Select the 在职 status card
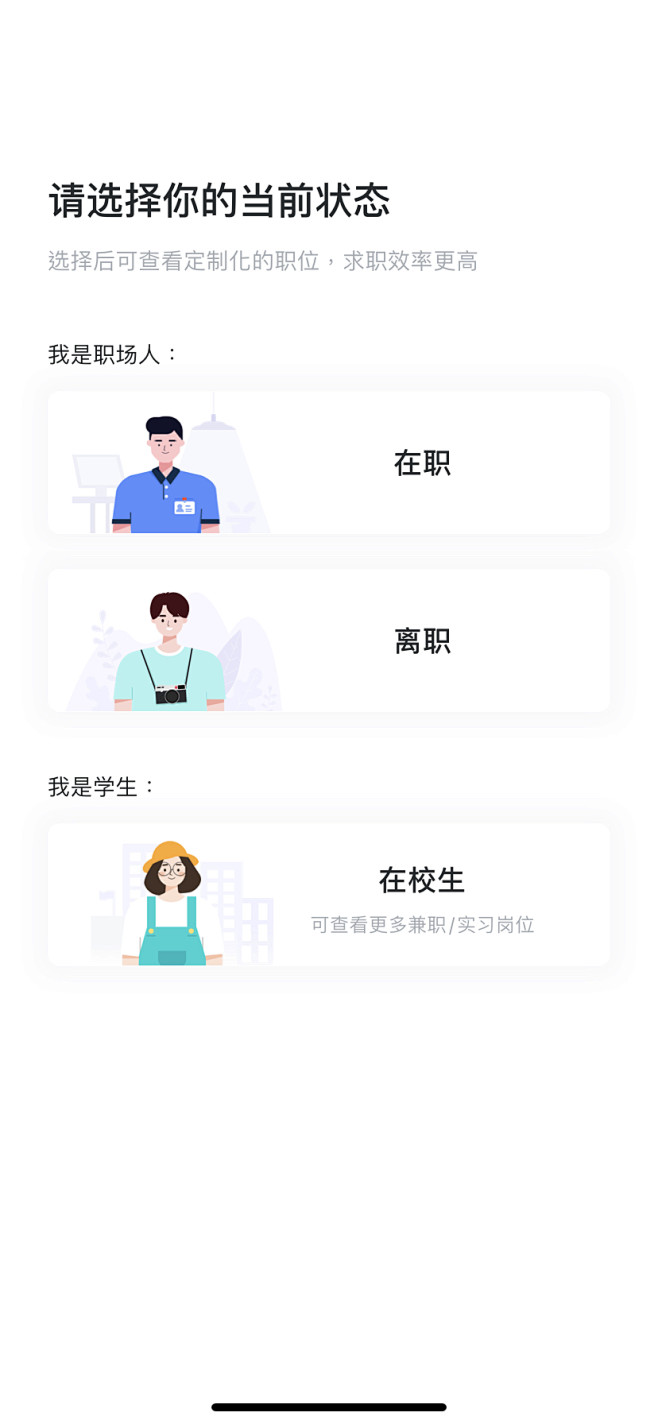Viewport: 658px width, 1424px height. [x=329, y=463]
